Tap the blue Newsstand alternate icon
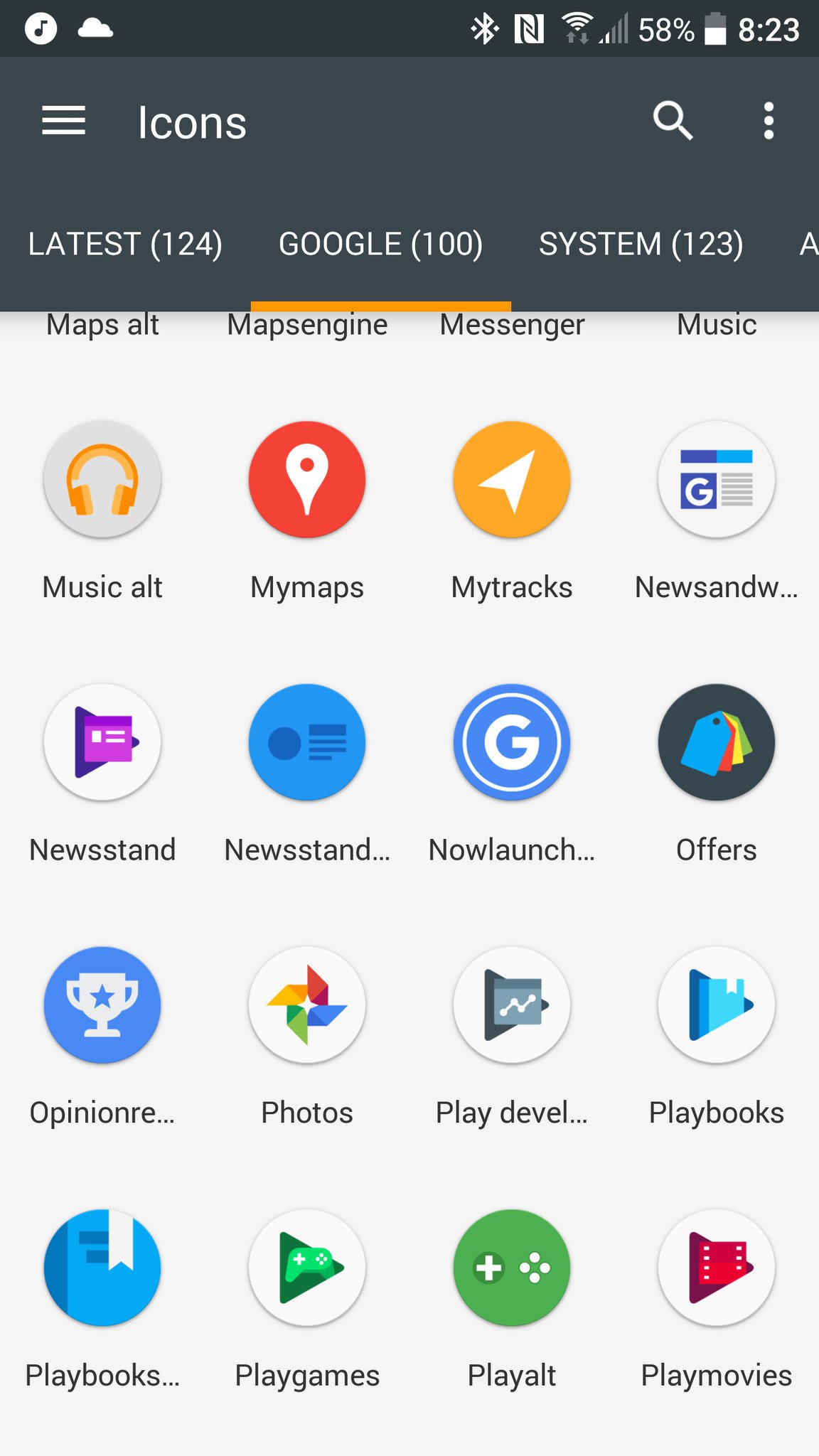Screen dimensions: 819x1456 point(306,742)
